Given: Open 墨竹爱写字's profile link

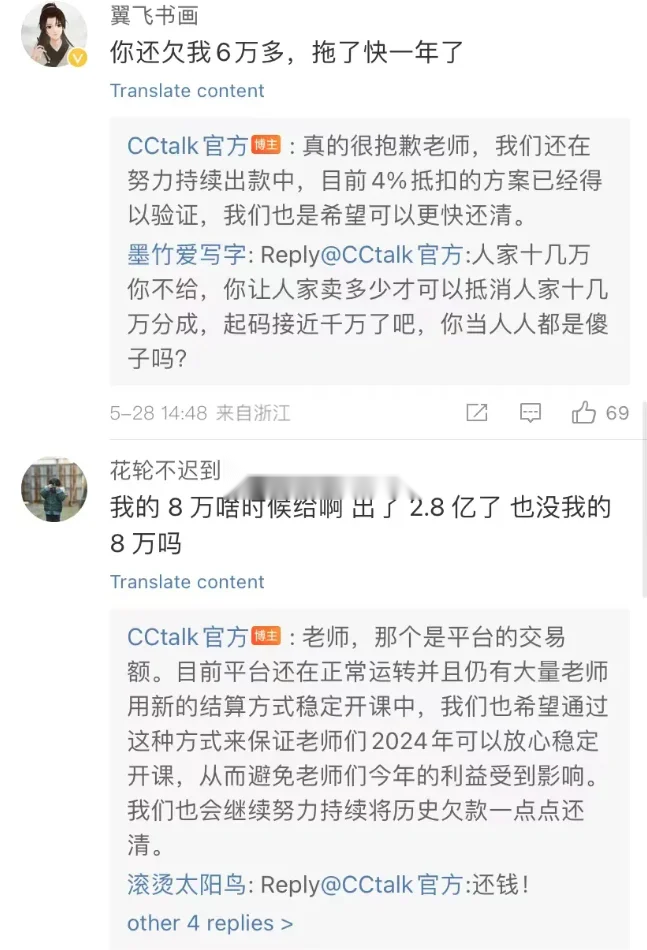Looking at the screenshot, I should coord(187,254).
